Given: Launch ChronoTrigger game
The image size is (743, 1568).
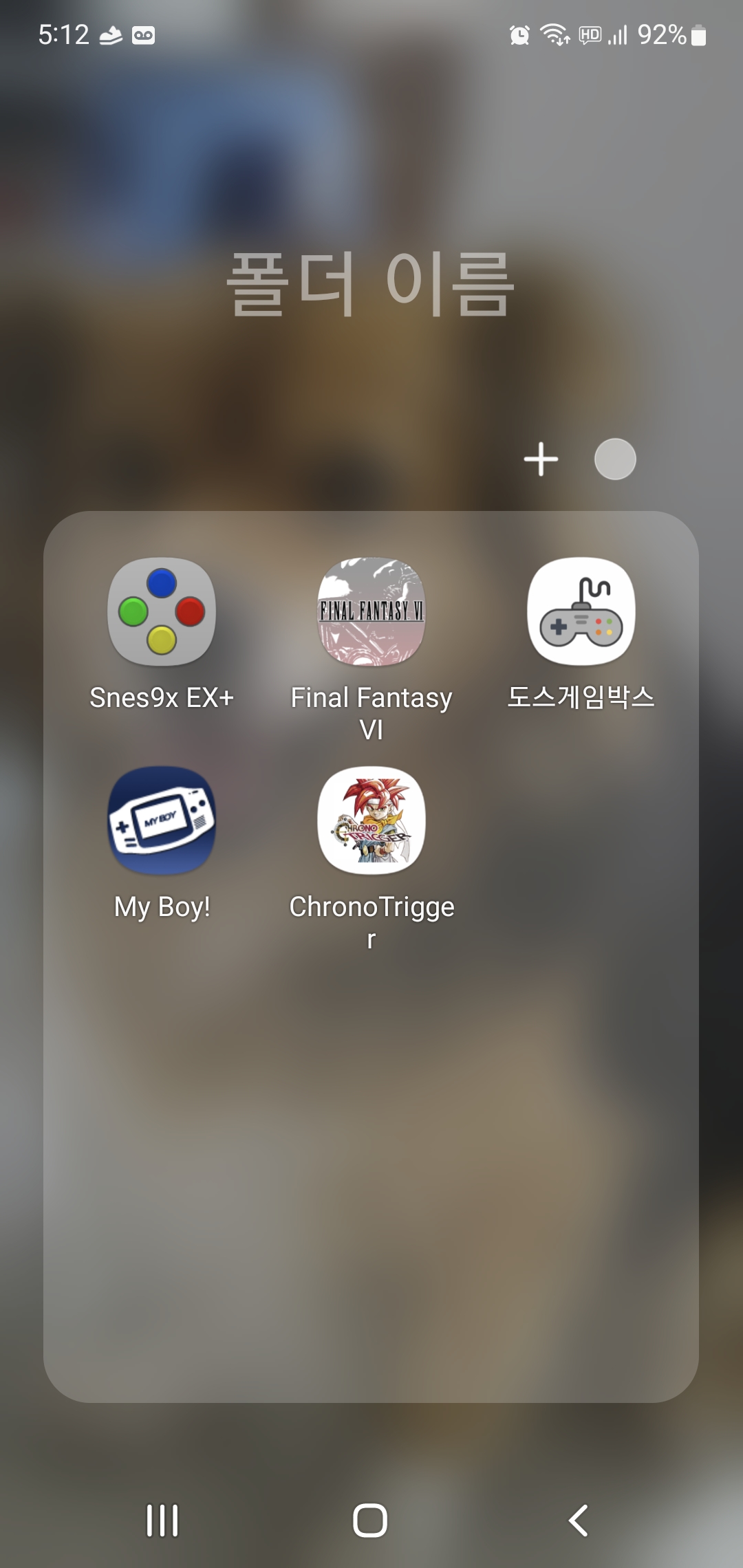Looking at the screenshot, I should point(371,820).
